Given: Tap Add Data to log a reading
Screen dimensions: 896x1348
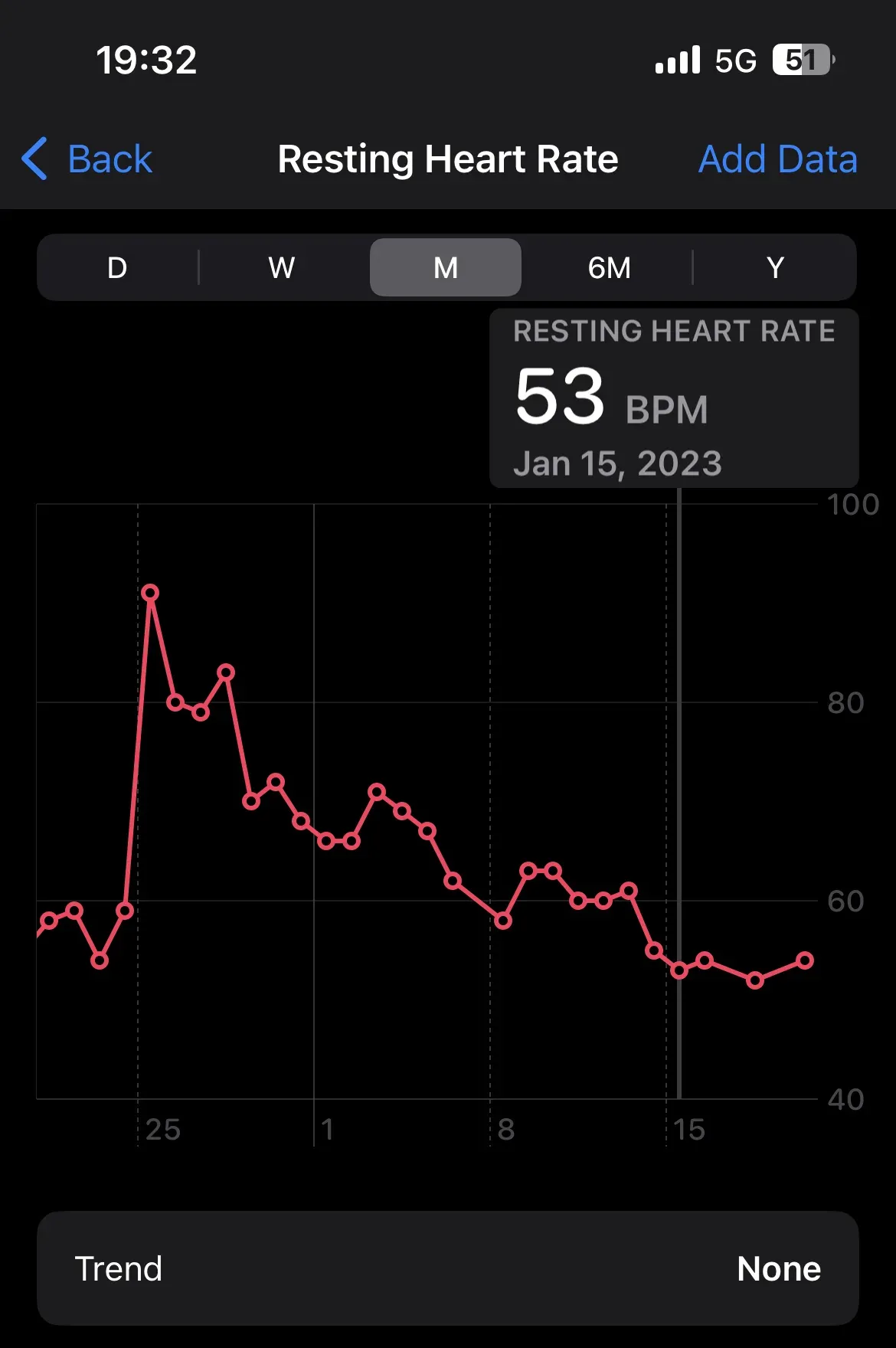Looking at the screenshot, I should click(x=777, y=159).
